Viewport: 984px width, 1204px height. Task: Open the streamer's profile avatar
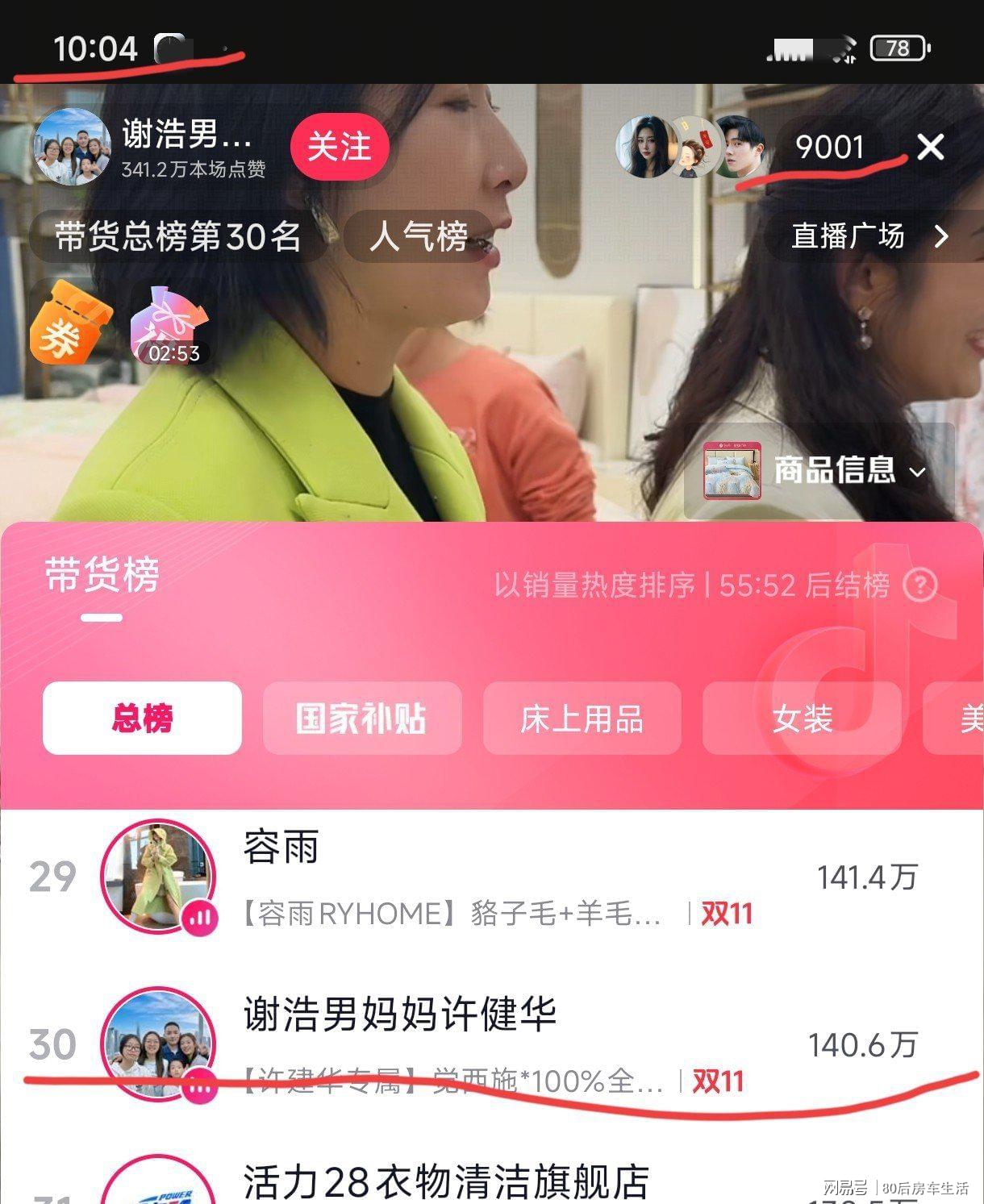[x=71, y=148]
